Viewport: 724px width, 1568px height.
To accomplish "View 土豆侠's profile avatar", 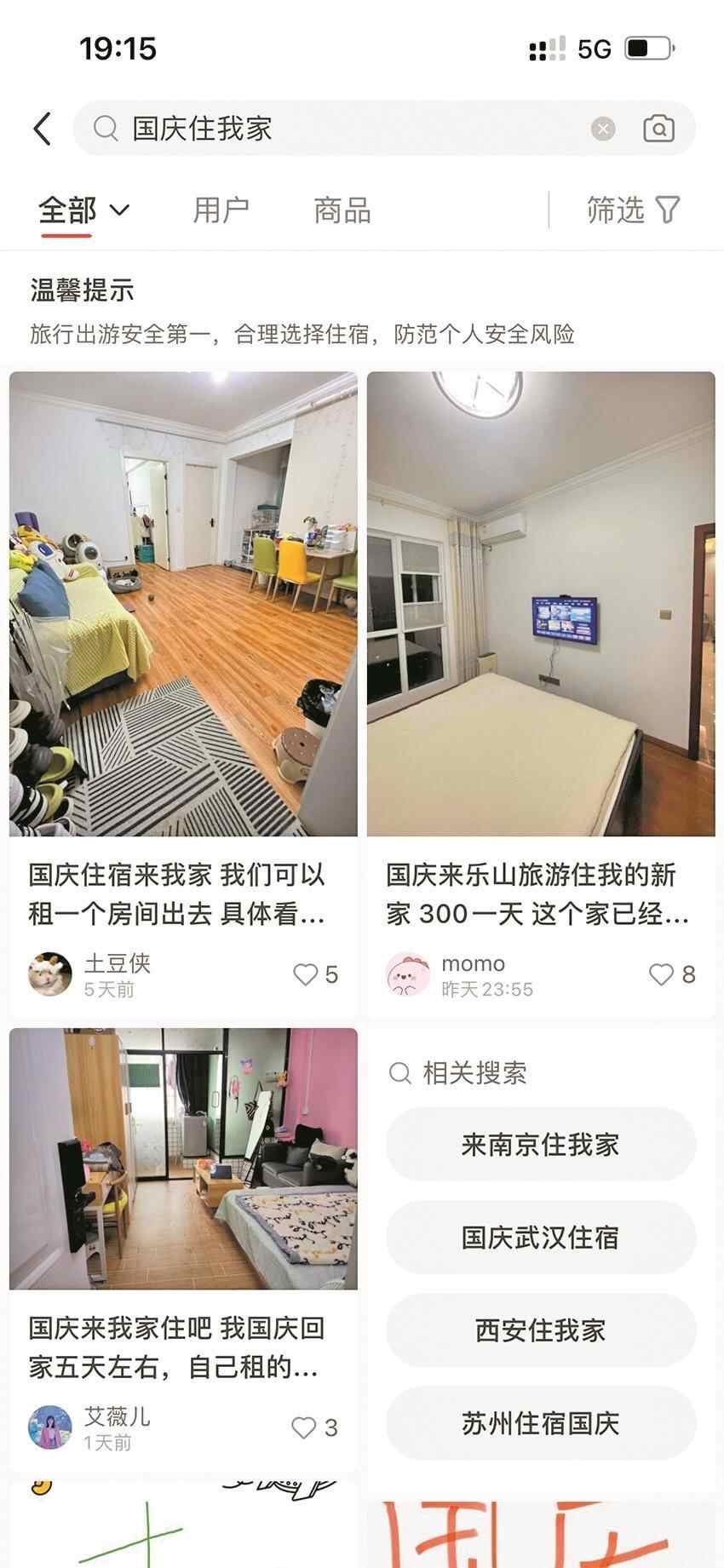I will coord(50,974).
